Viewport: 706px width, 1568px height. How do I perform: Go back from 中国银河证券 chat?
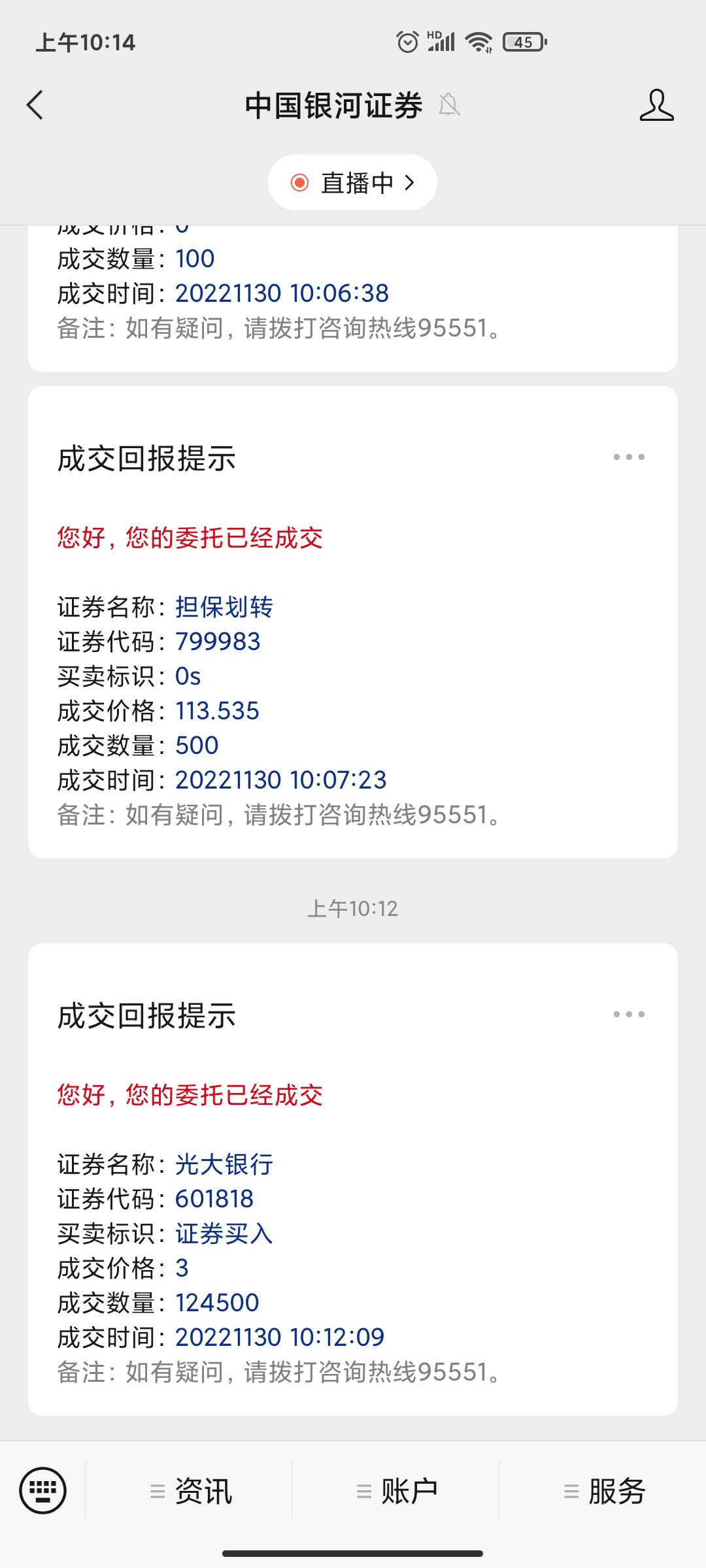(35, 105)
